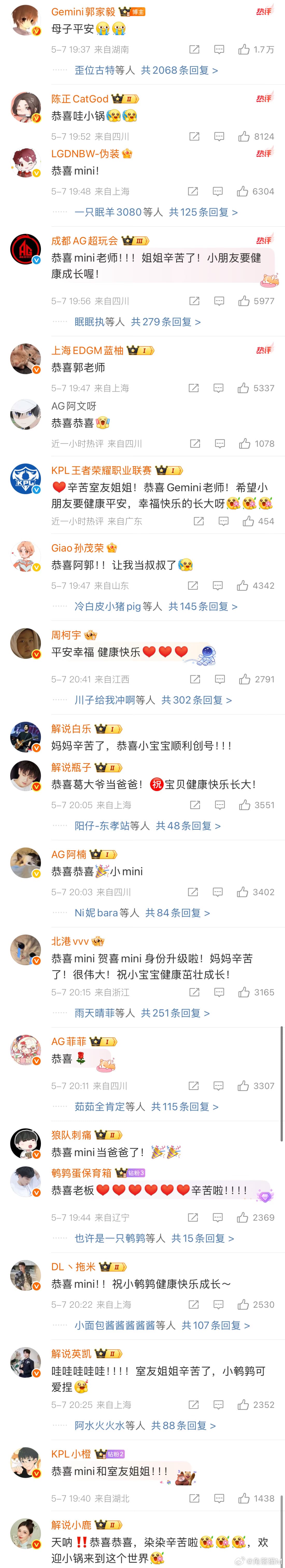Expand the 125 replies from 一只眠羊3080
The image size is (285, 1568).
point(156,212)
